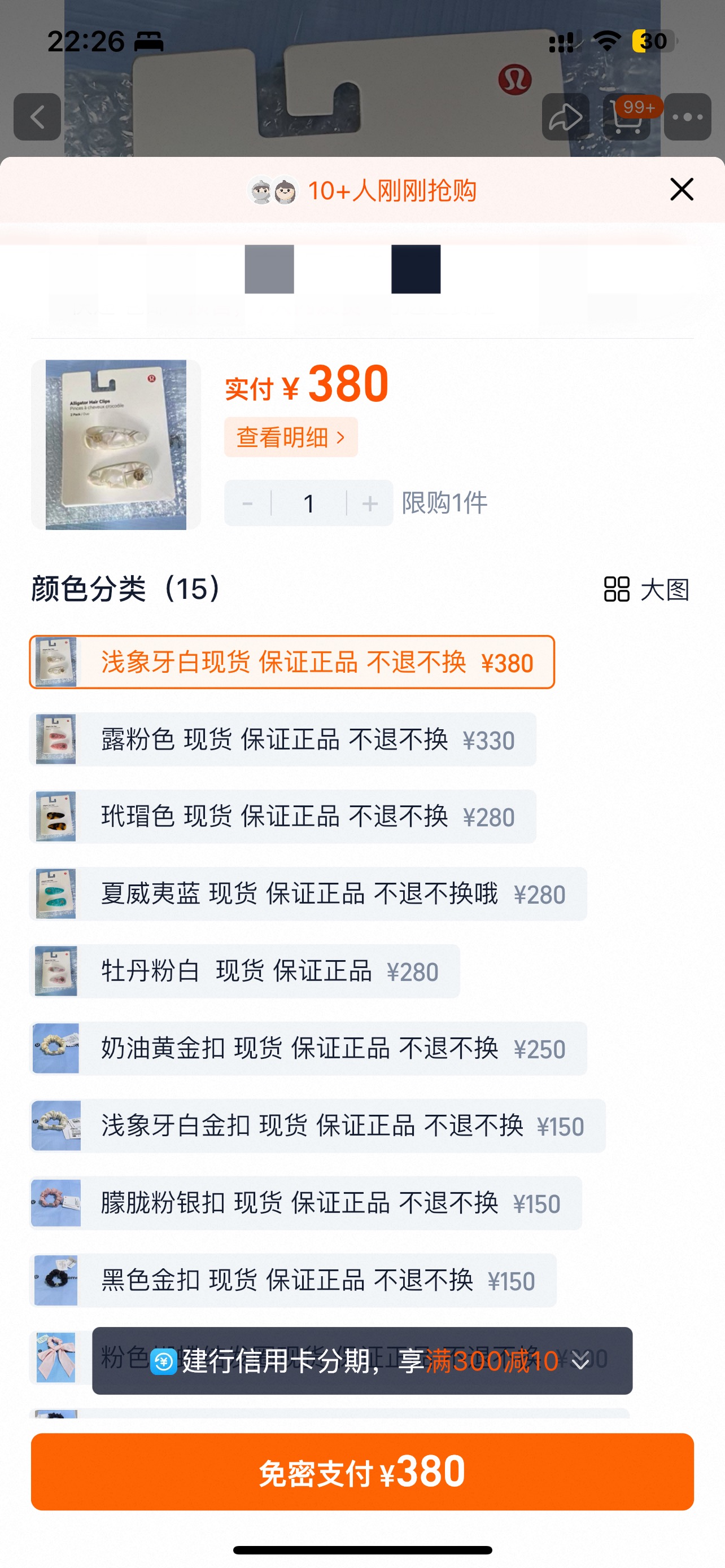This screenshot has height=1568, width=725.
Task: Open 查看明细 price details
Action: tap(290, 437)
